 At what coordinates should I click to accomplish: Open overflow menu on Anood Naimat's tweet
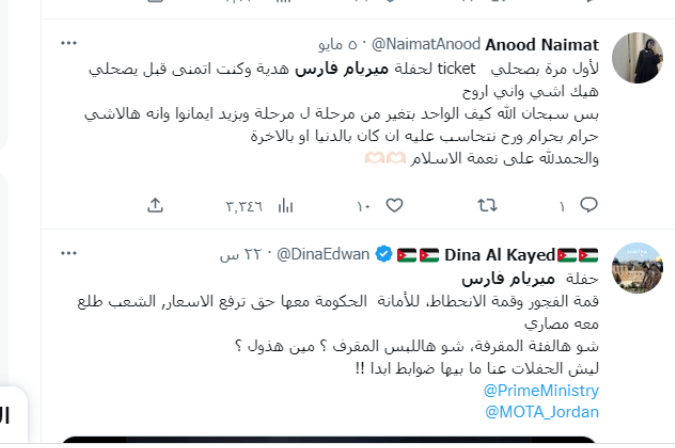point(68,44)
